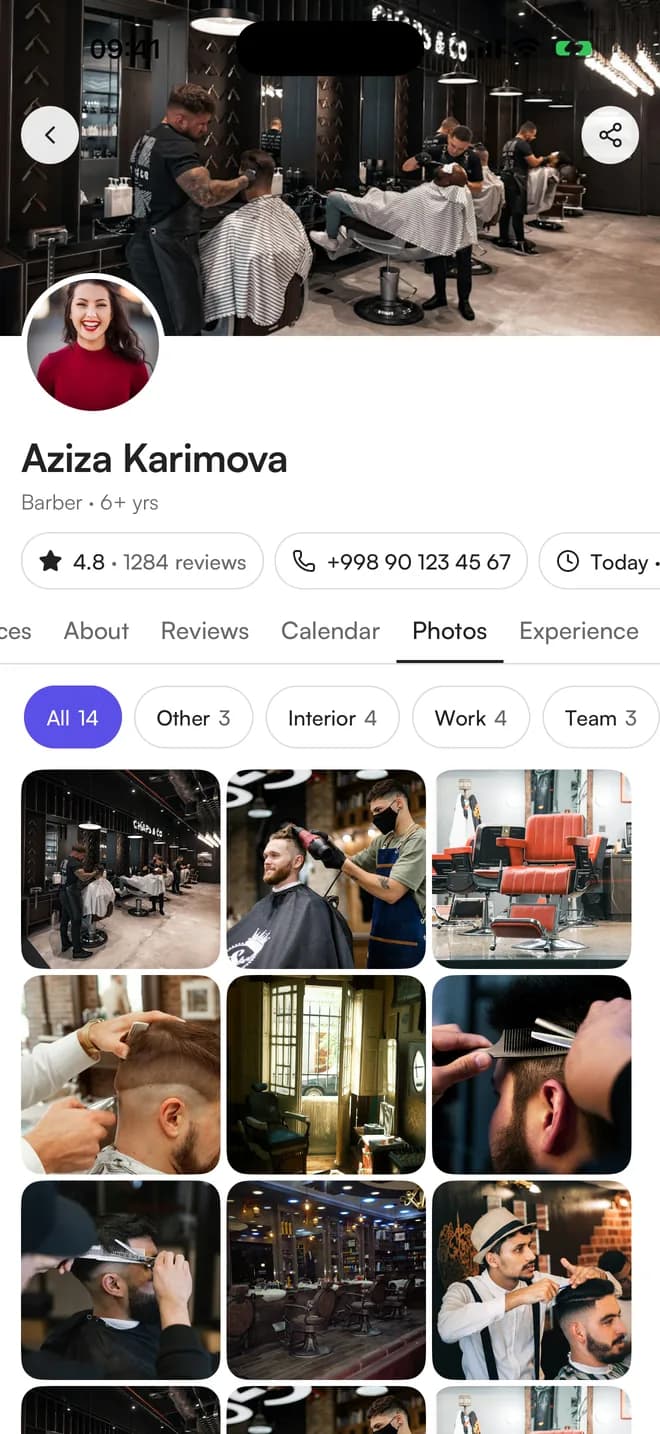Viewport: 660px width, 1434px height.
Task: Show only Work photos
Action: click(x=471, y=717)
